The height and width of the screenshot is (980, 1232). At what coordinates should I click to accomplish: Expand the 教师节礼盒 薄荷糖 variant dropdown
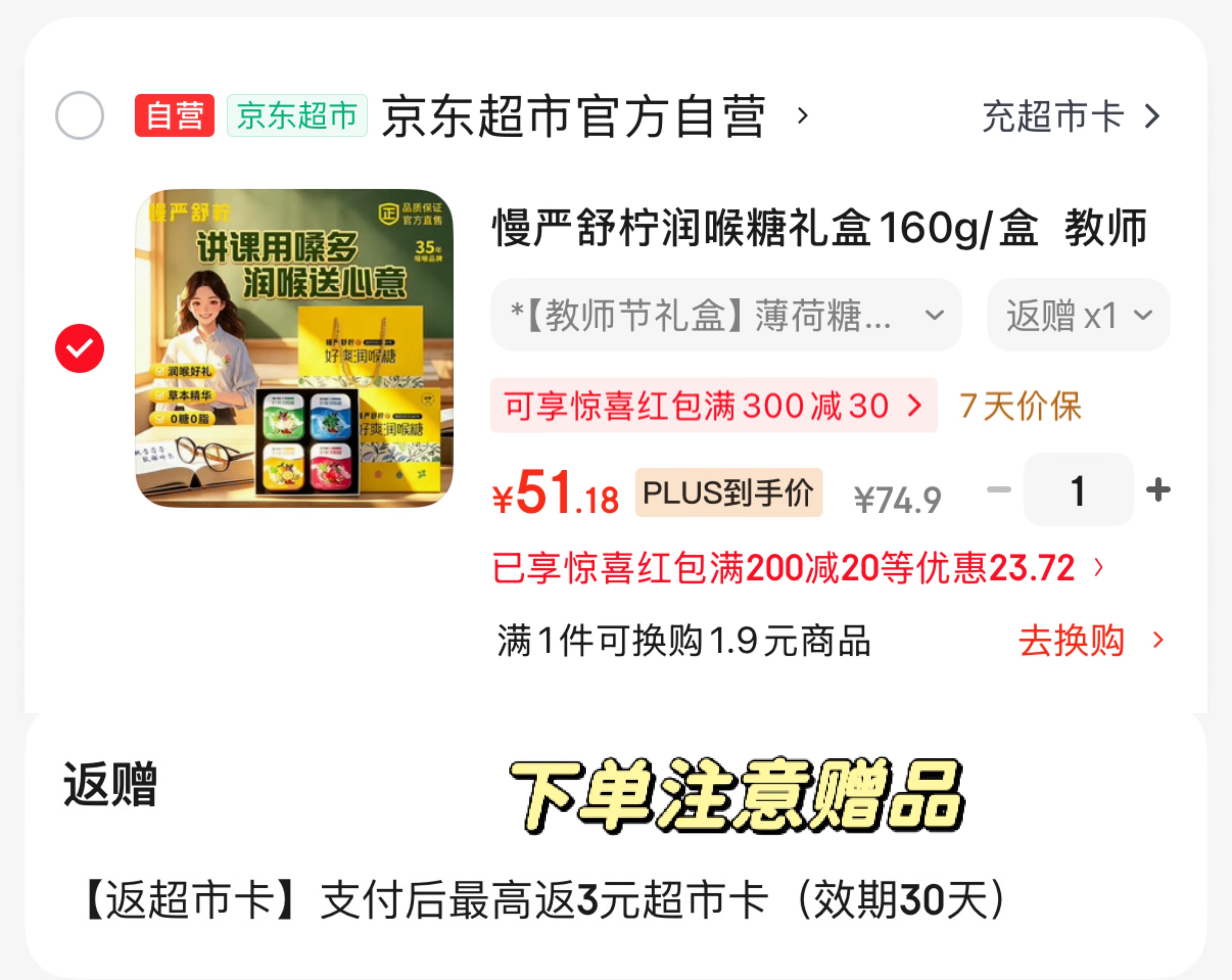tap(726, 315)
